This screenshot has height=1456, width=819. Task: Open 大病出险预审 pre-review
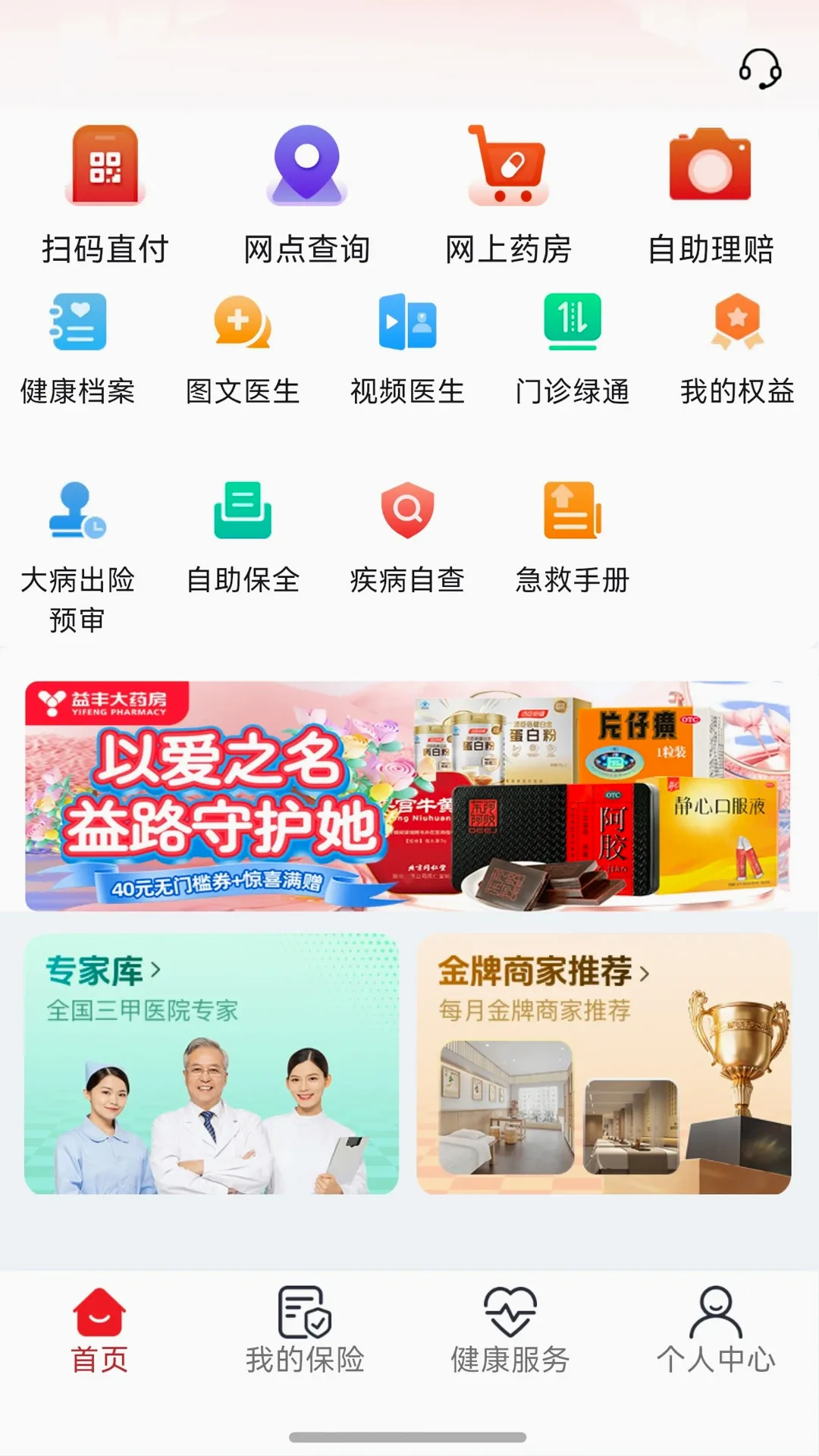77,557
